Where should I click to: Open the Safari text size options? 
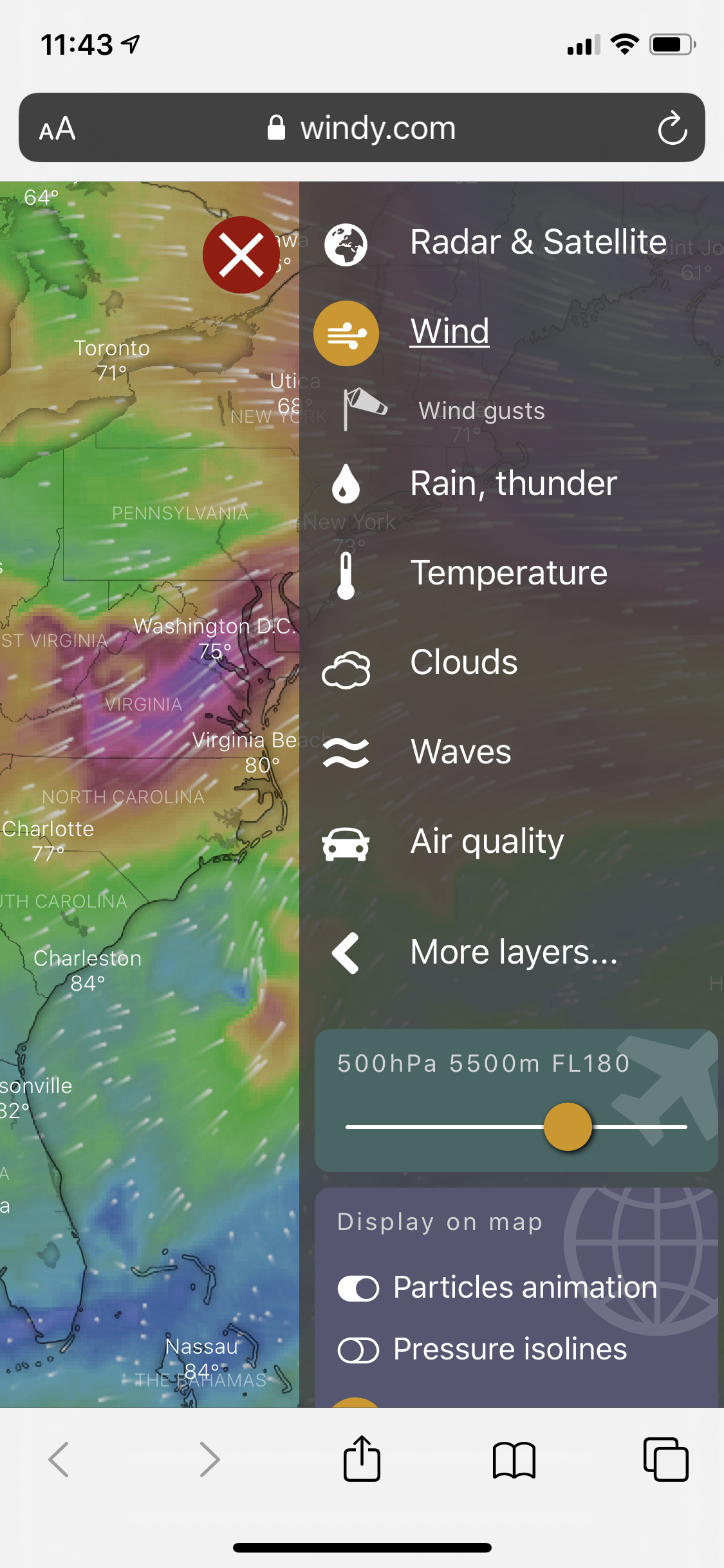(x=57, y=129)
